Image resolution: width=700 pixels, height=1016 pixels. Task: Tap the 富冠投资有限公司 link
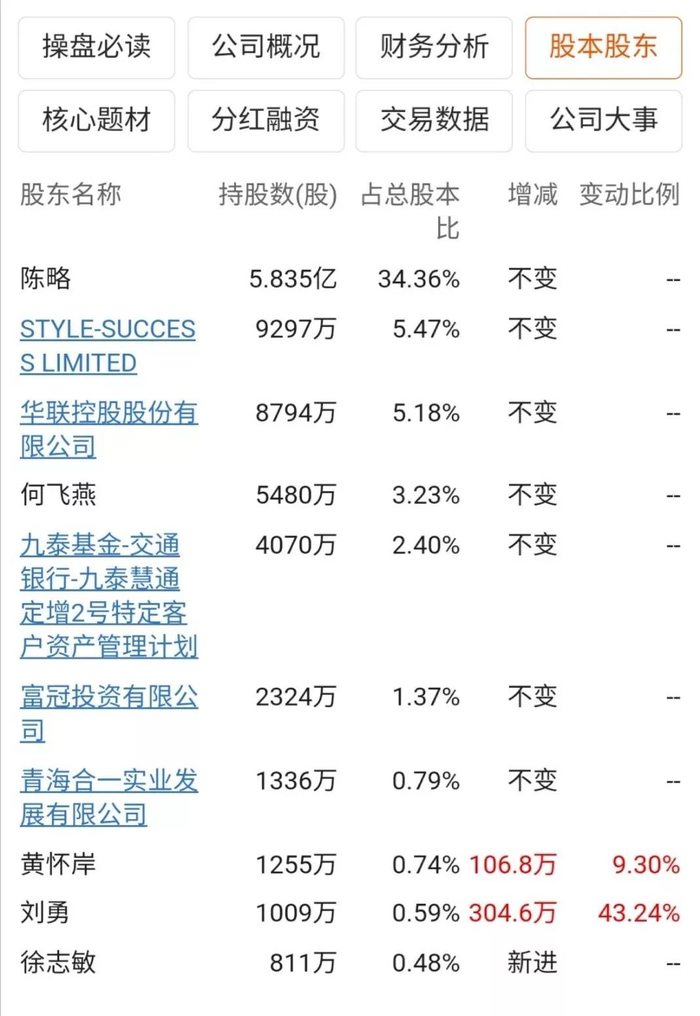[109, 713]
